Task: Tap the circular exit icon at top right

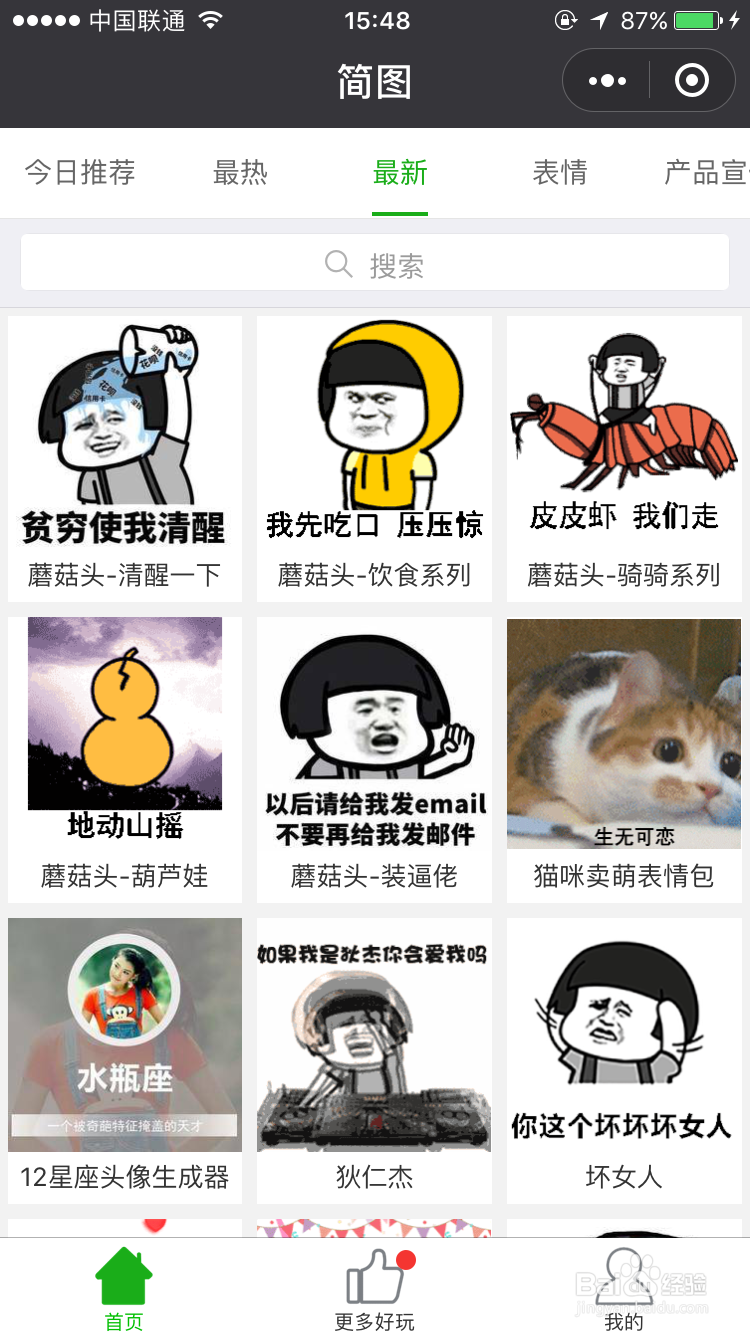Action: click(x=691, y=80)
